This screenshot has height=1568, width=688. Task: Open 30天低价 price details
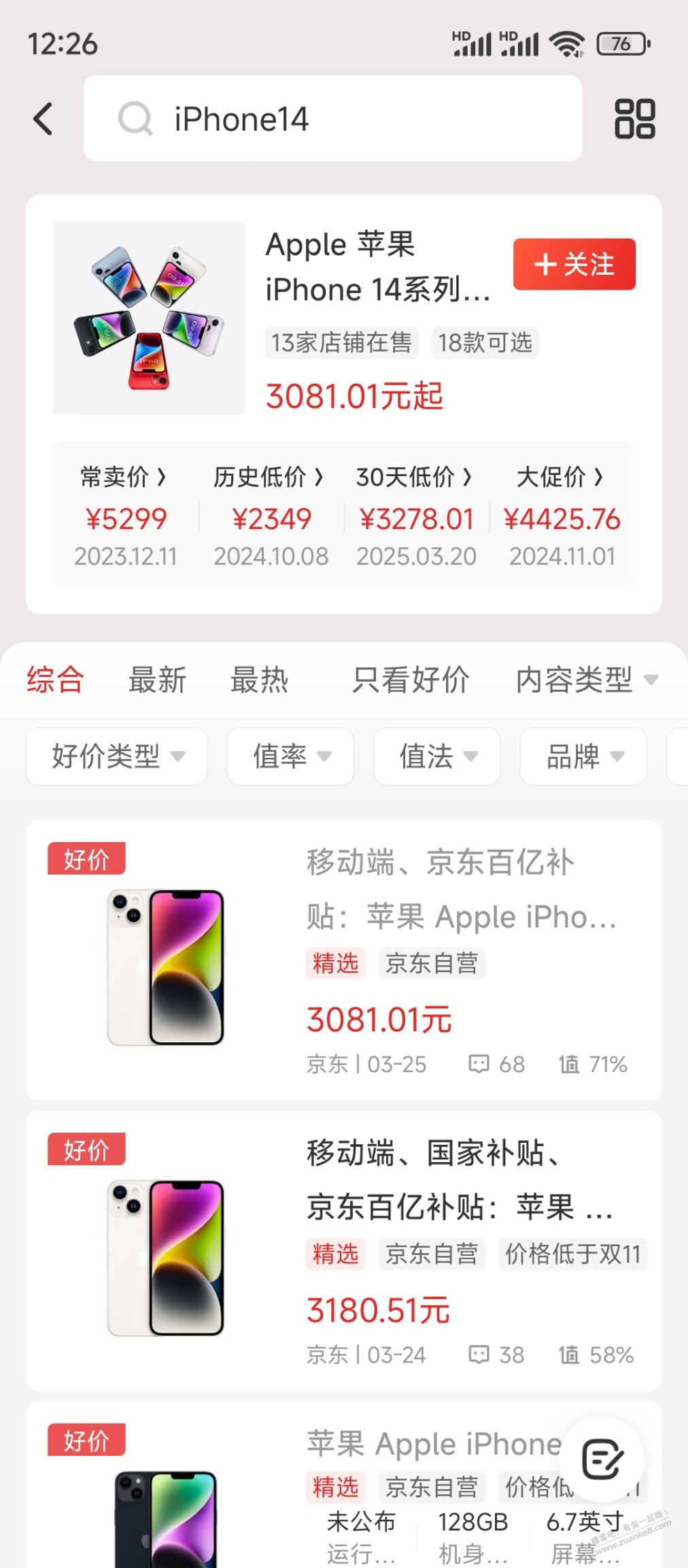click(415, 477)
